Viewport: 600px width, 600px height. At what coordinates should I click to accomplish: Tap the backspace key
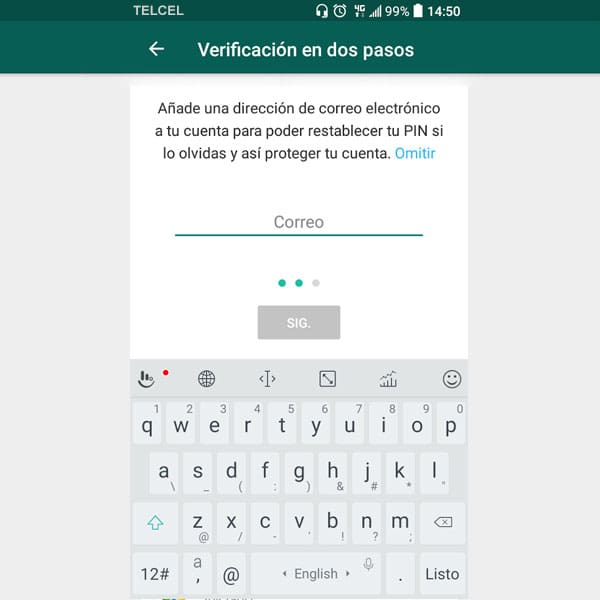442,523
